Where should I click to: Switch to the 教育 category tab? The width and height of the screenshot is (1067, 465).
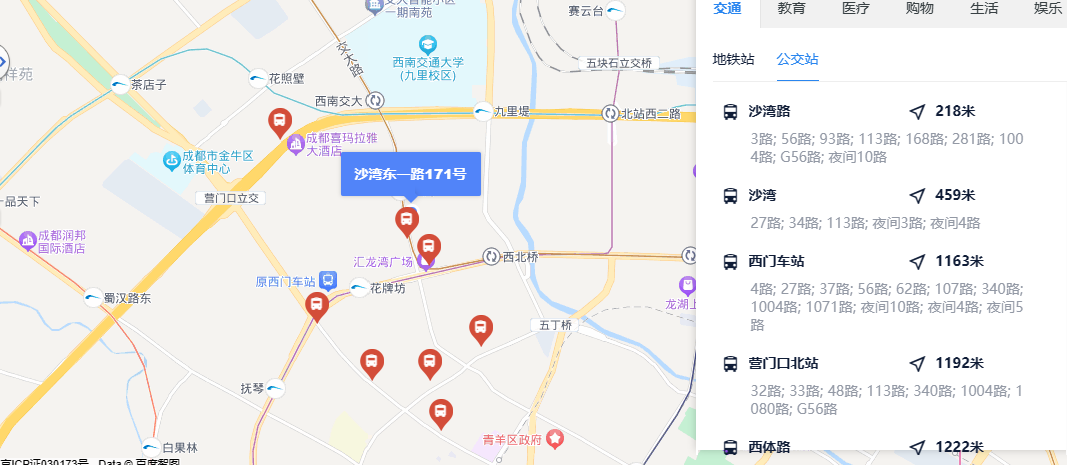pos(792,9)
